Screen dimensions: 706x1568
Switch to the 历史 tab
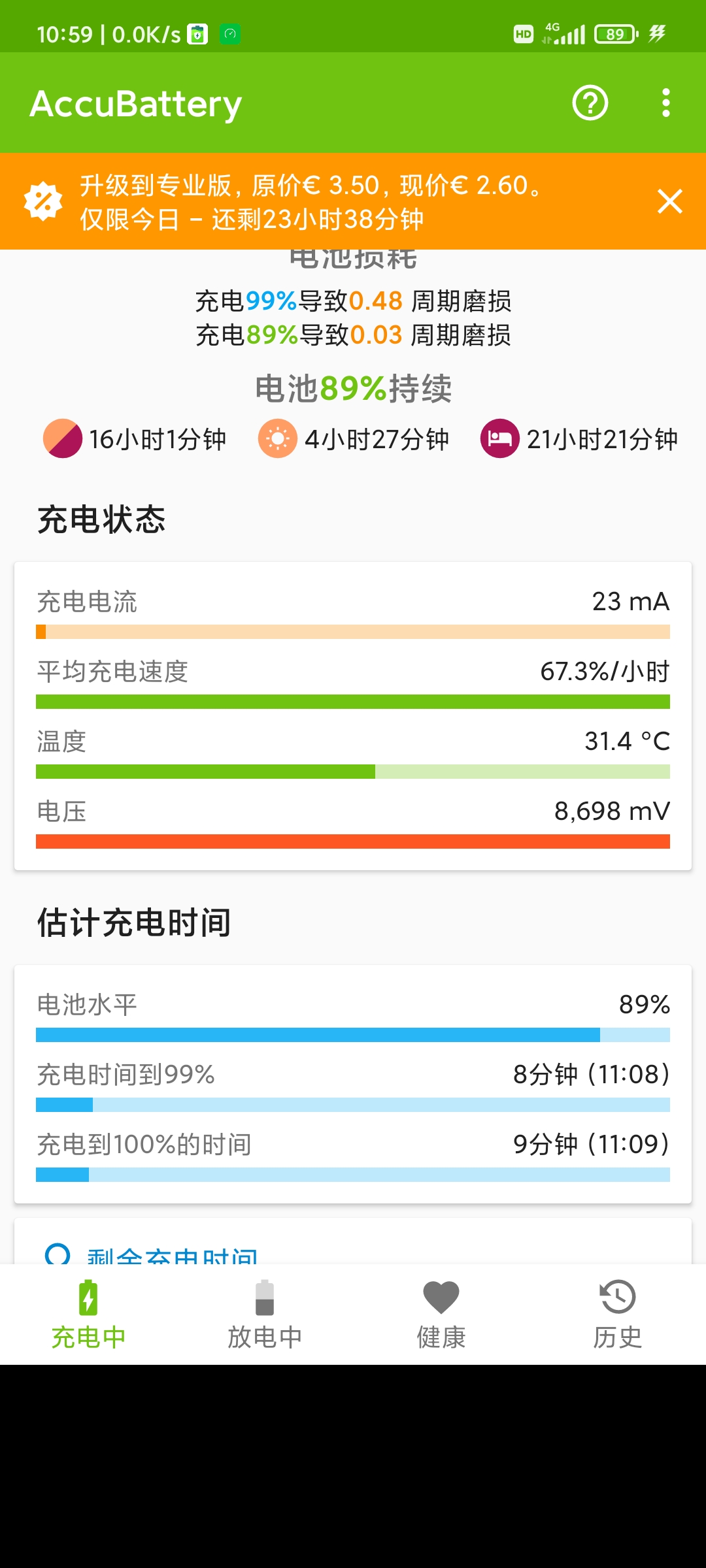618,1315
